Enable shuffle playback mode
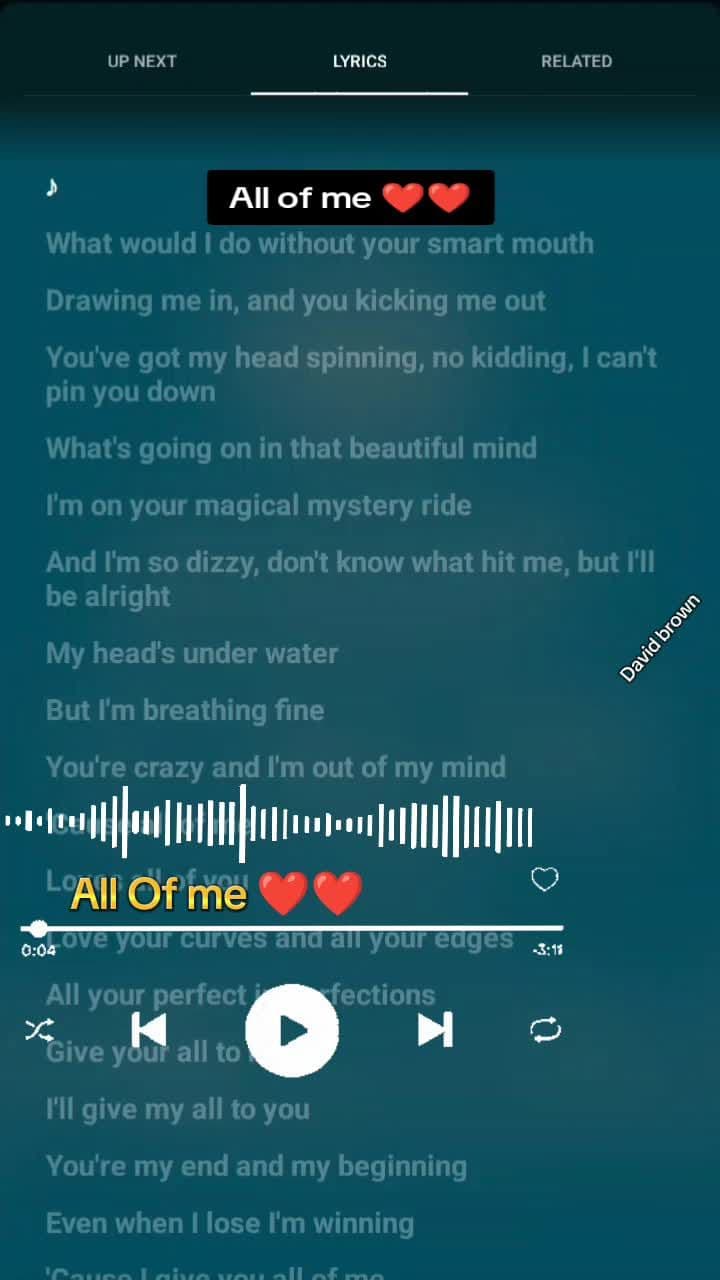Screen dimensions: 720x1280 40,1029
